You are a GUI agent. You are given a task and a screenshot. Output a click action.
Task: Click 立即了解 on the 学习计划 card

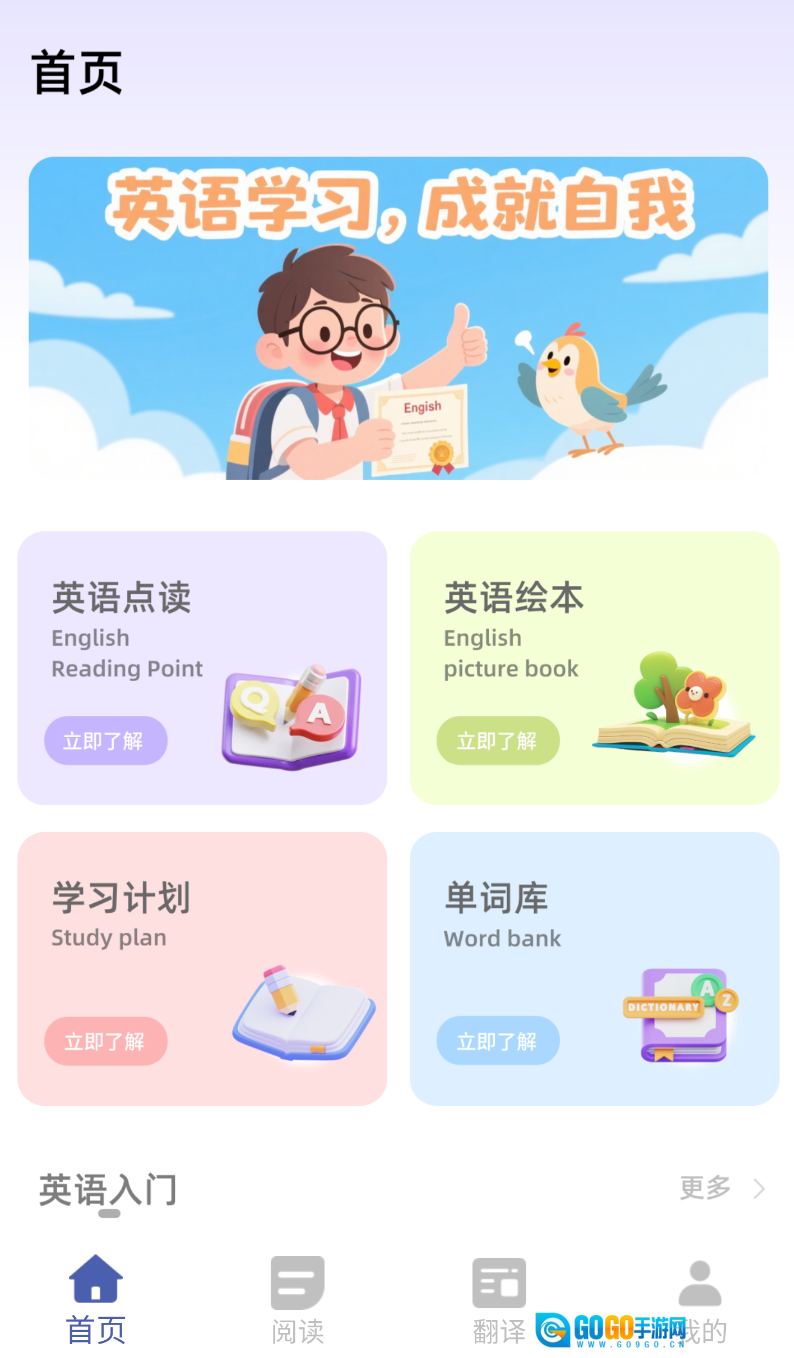[106, 1040]
